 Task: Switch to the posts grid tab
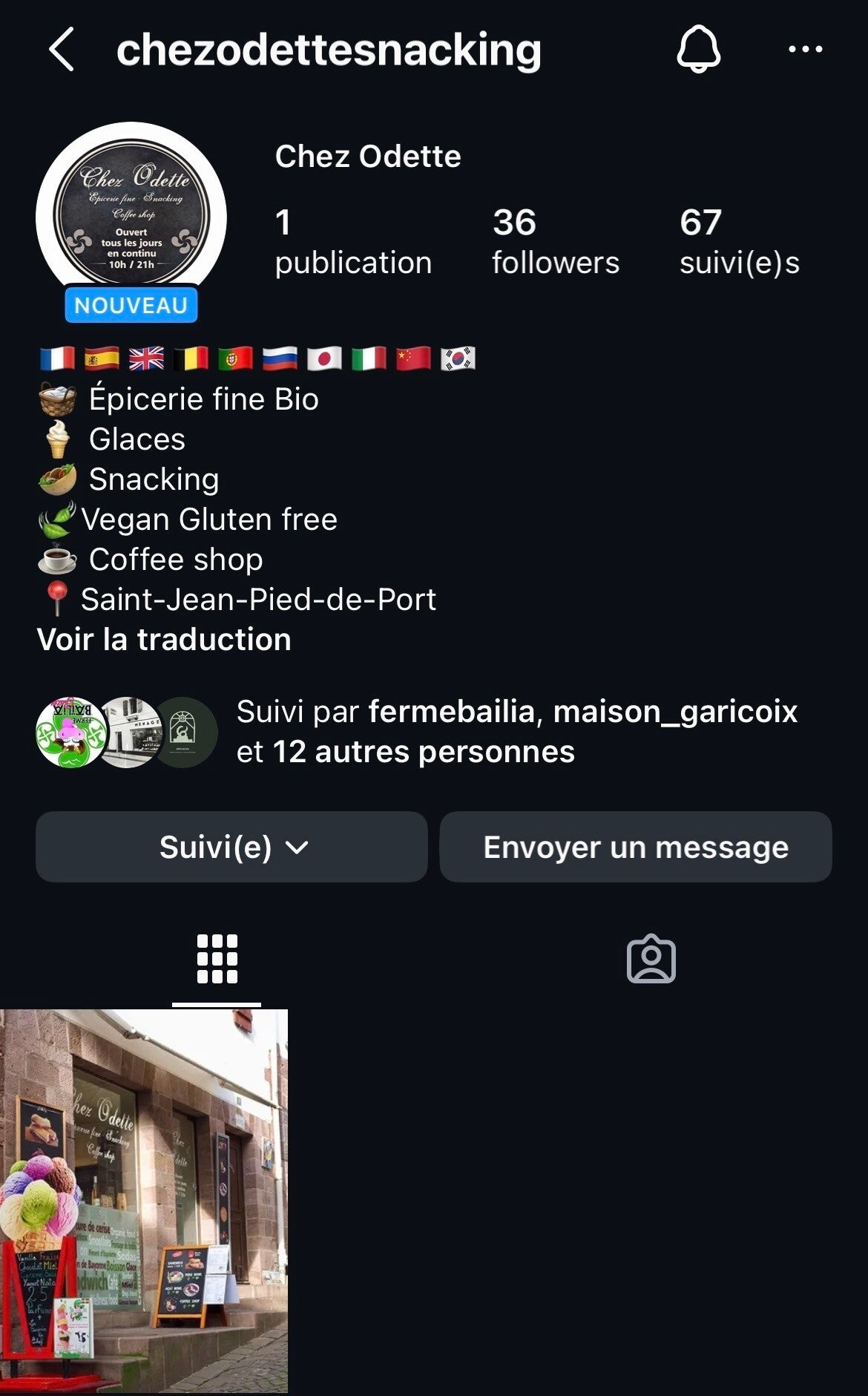click(217, 959)
